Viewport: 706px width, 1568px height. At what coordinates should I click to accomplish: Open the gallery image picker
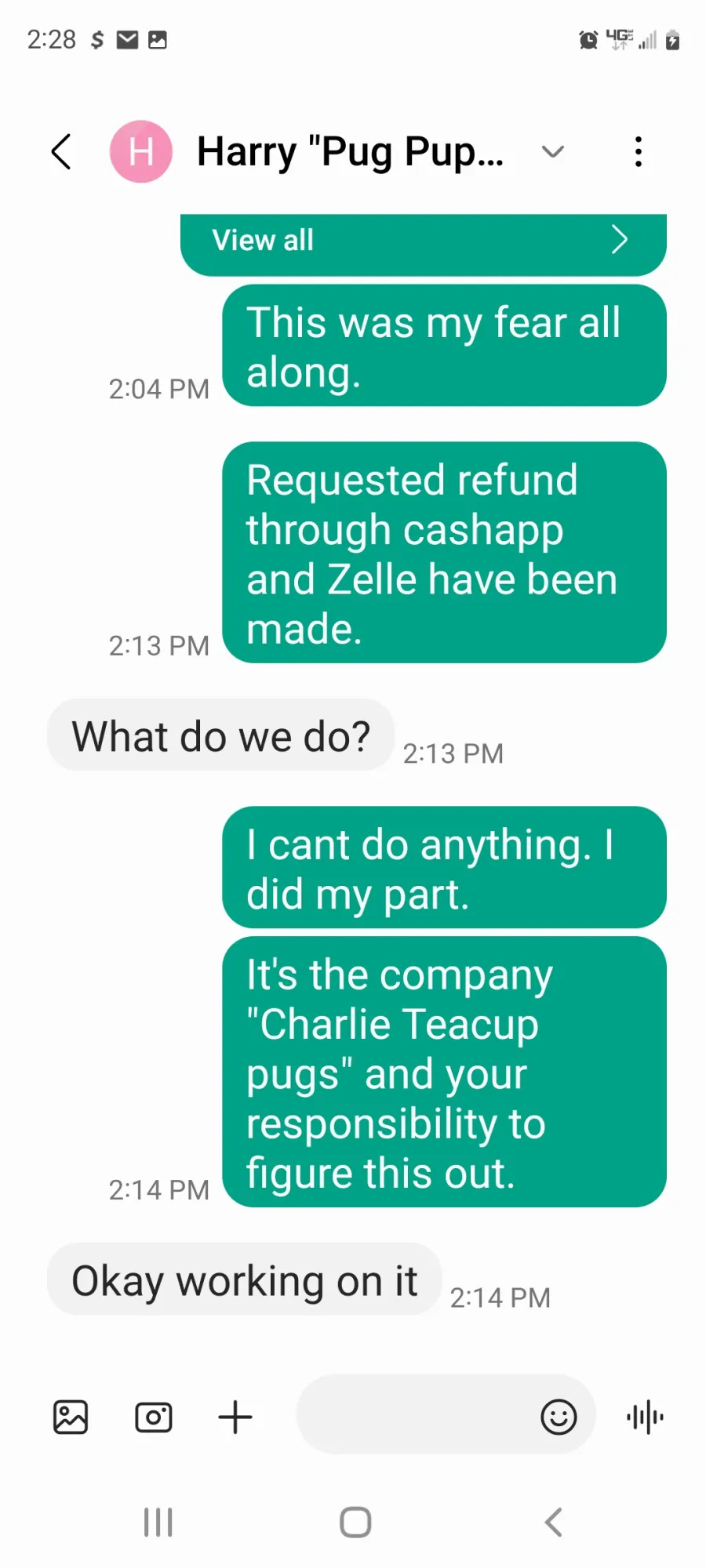71,1417
